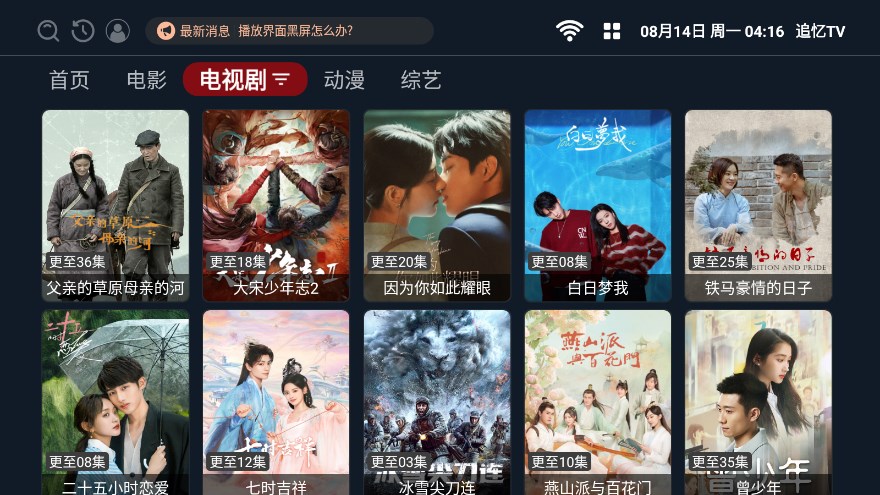The image size is (880, 495).
Task: Open filter on the 电视剧 tab
Action: 245,80
